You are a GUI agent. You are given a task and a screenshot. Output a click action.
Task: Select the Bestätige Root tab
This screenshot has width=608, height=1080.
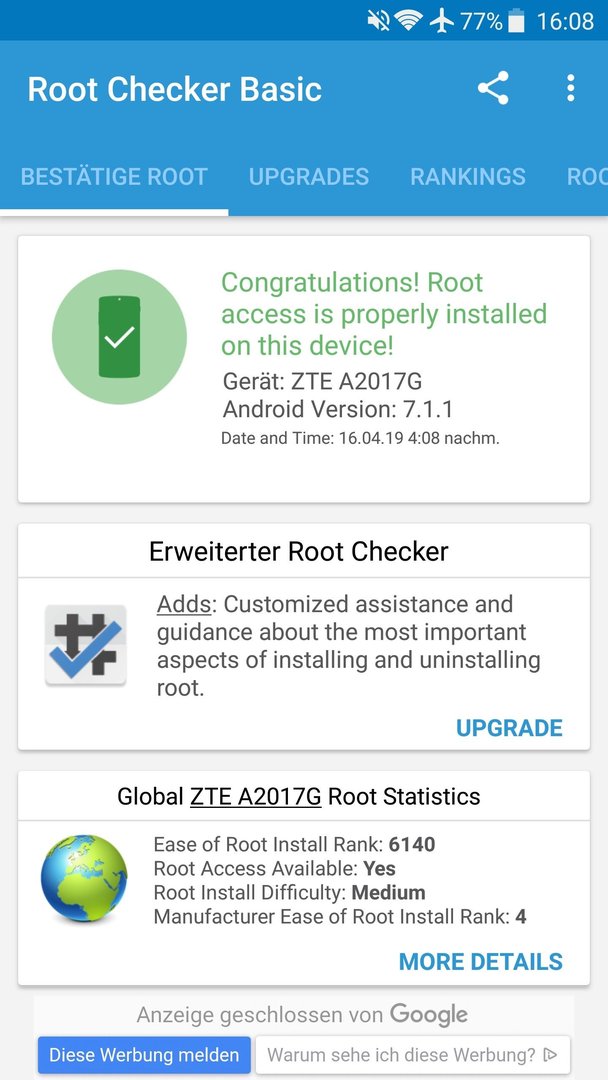pos(114,177)
